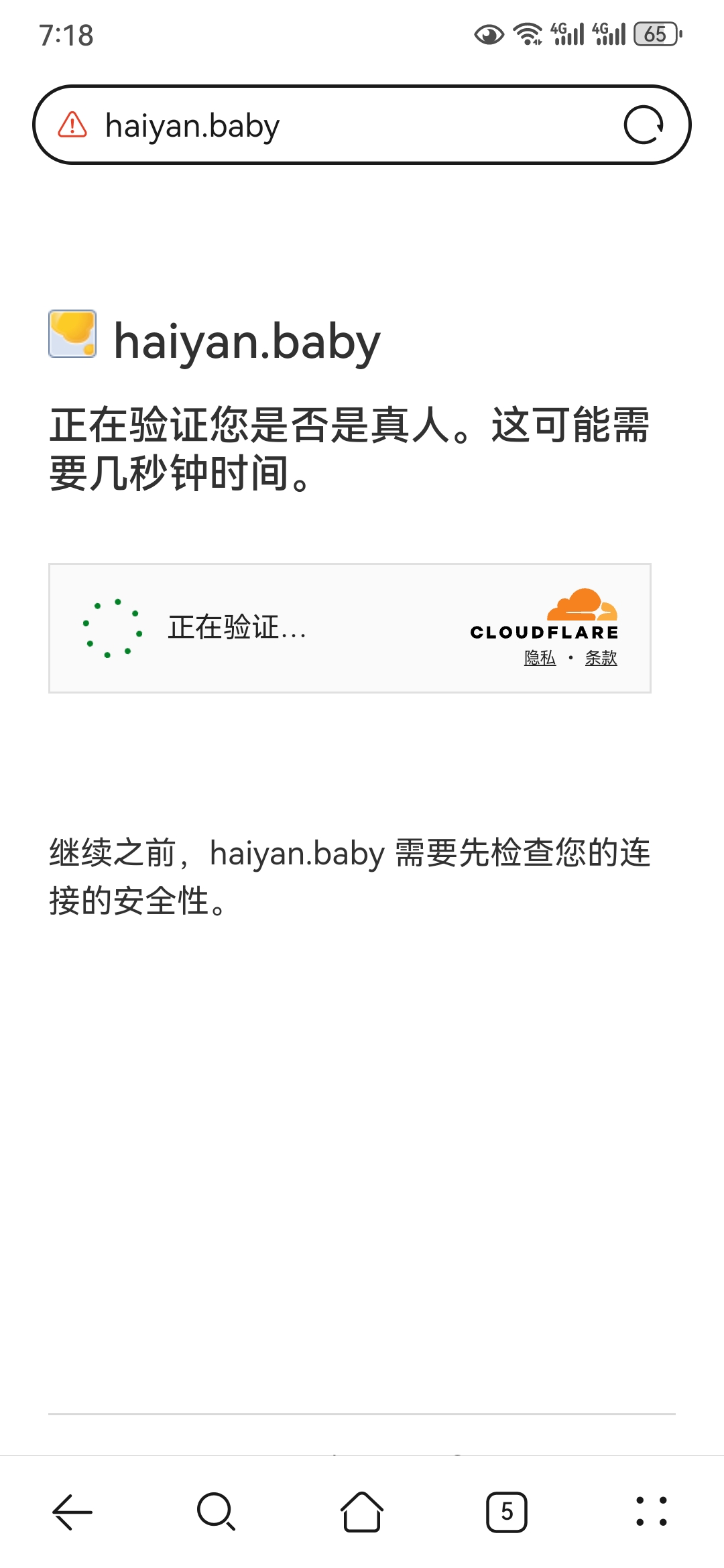Viewport: 724px width, 1568px height.
Task: Tap the battery indicator in status bar
Action: [x=654, y=35]
